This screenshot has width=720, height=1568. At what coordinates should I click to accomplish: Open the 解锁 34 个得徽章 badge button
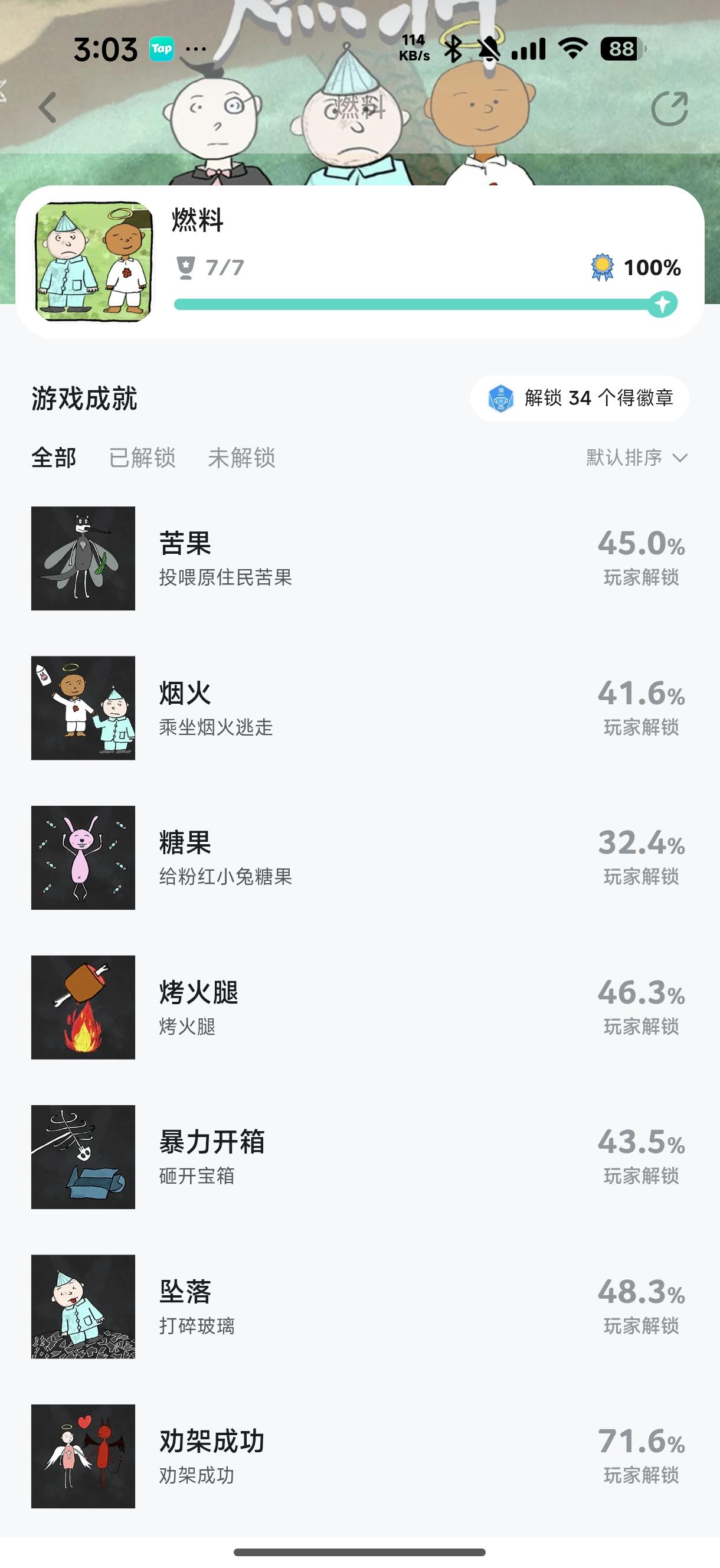[580, 398]
